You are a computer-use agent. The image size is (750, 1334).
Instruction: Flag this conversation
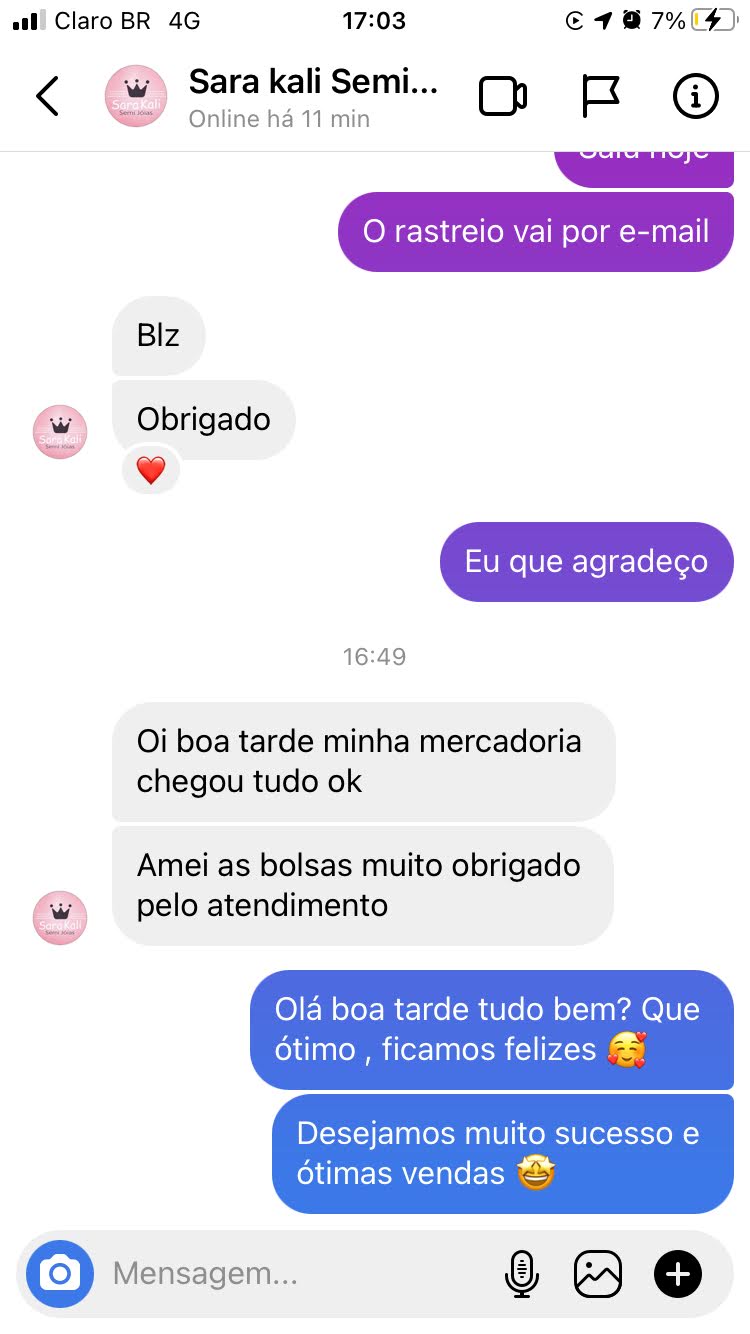pyautogui.click(x=600, y=97)
